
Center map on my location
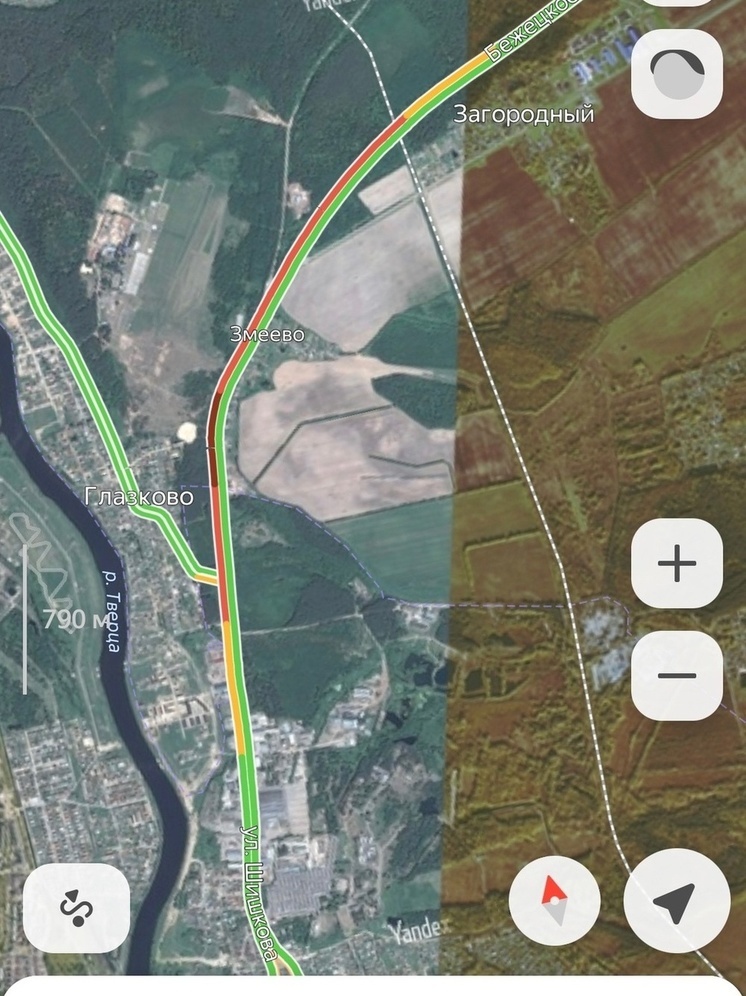point(677,903)
